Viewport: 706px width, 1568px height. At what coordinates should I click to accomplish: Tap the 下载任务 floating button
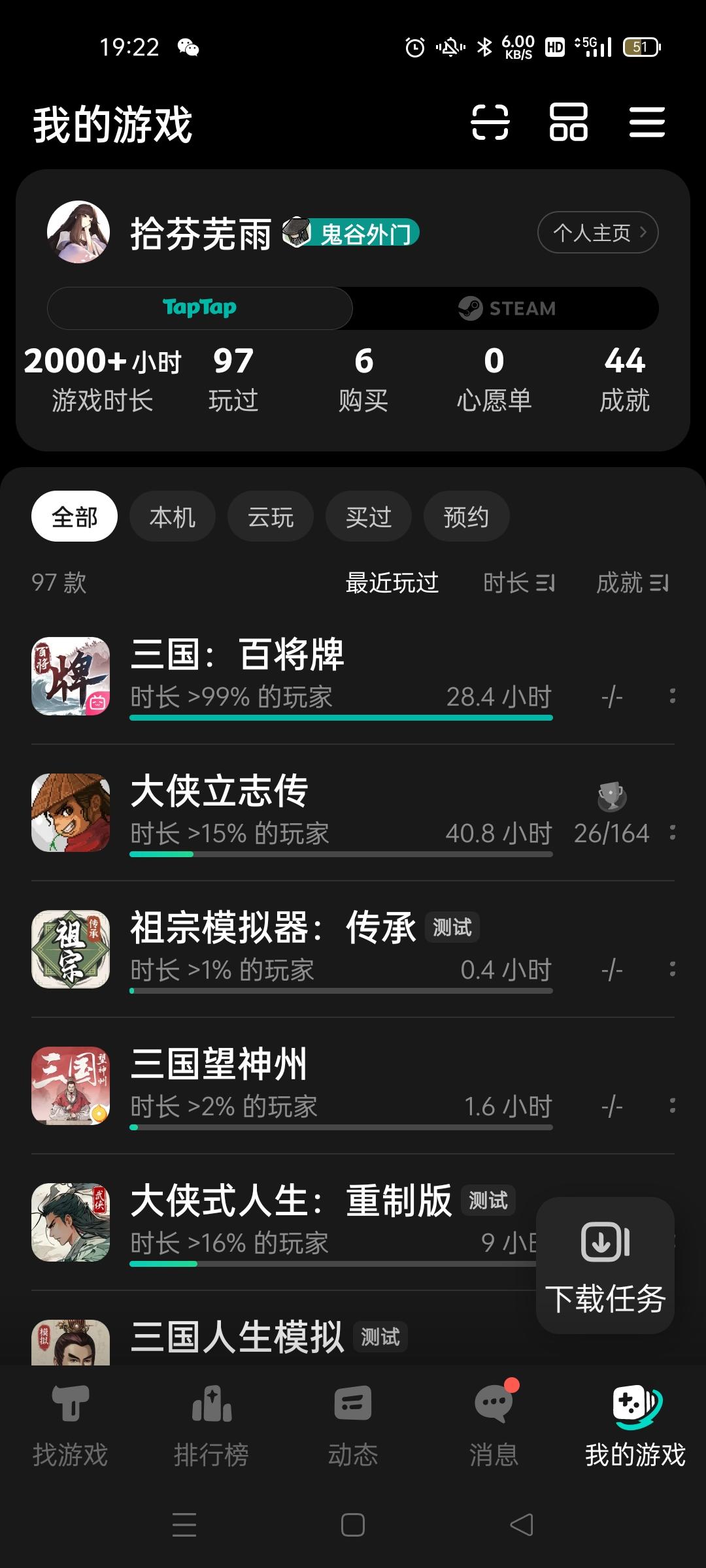[x=604, y=1267]
